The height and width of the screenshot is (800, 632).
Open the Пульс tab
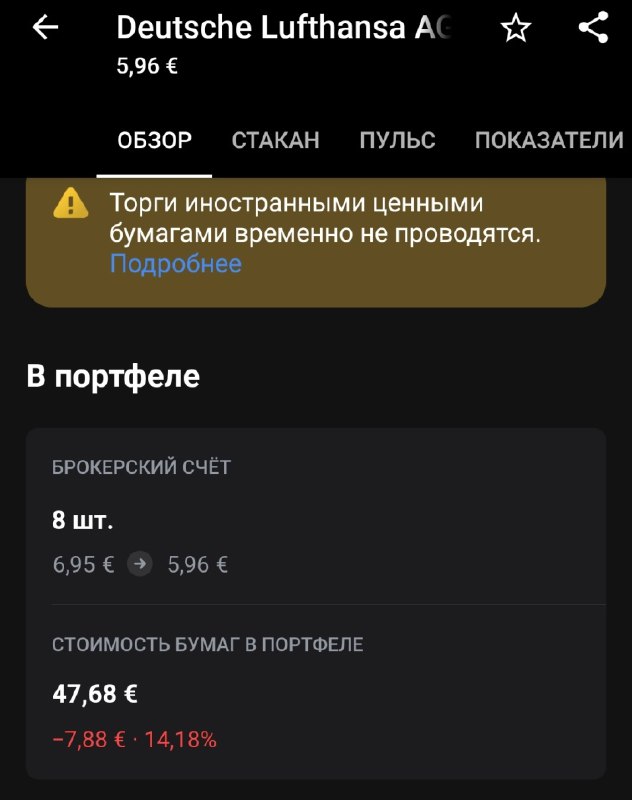[x=397, y=140]
